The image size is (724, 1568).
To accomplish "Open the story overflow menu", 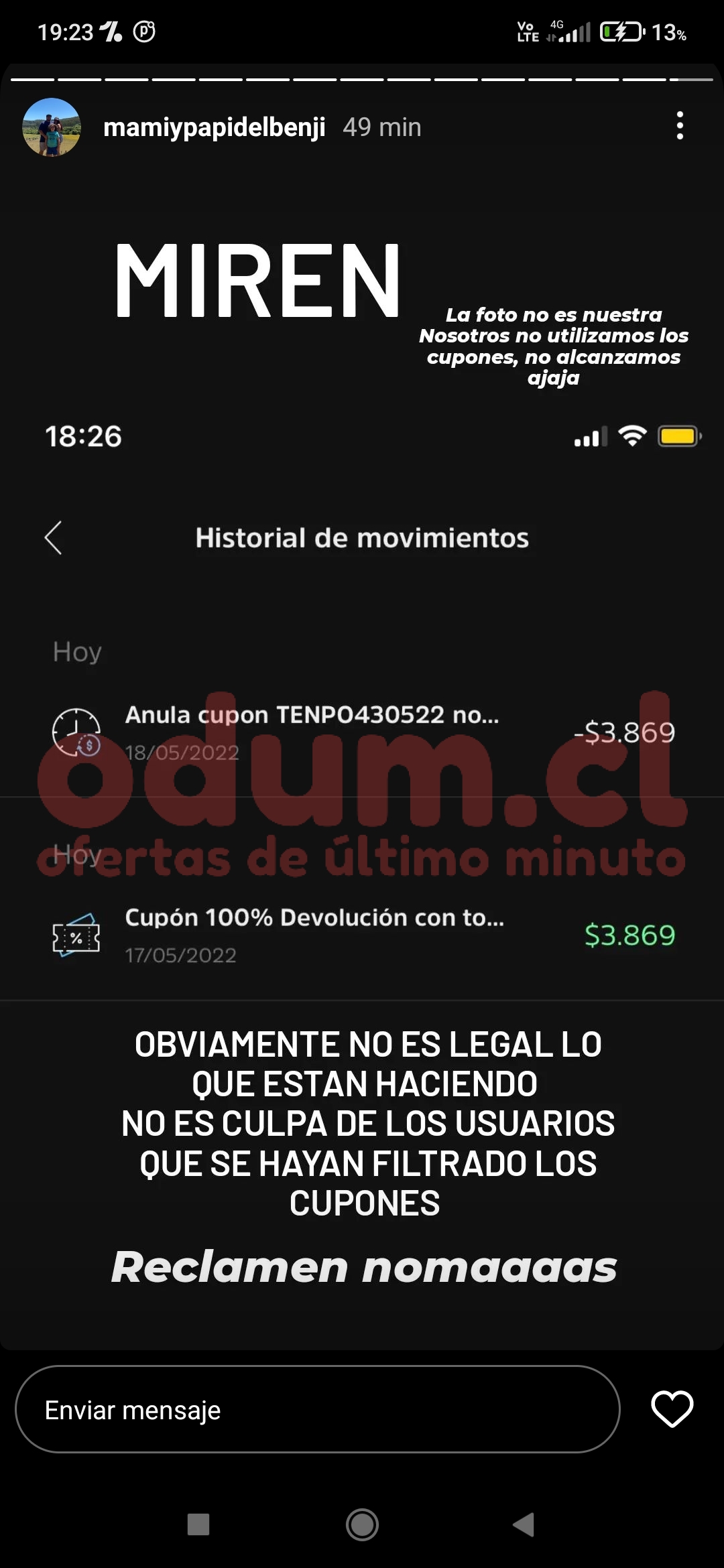I will 680,126.
